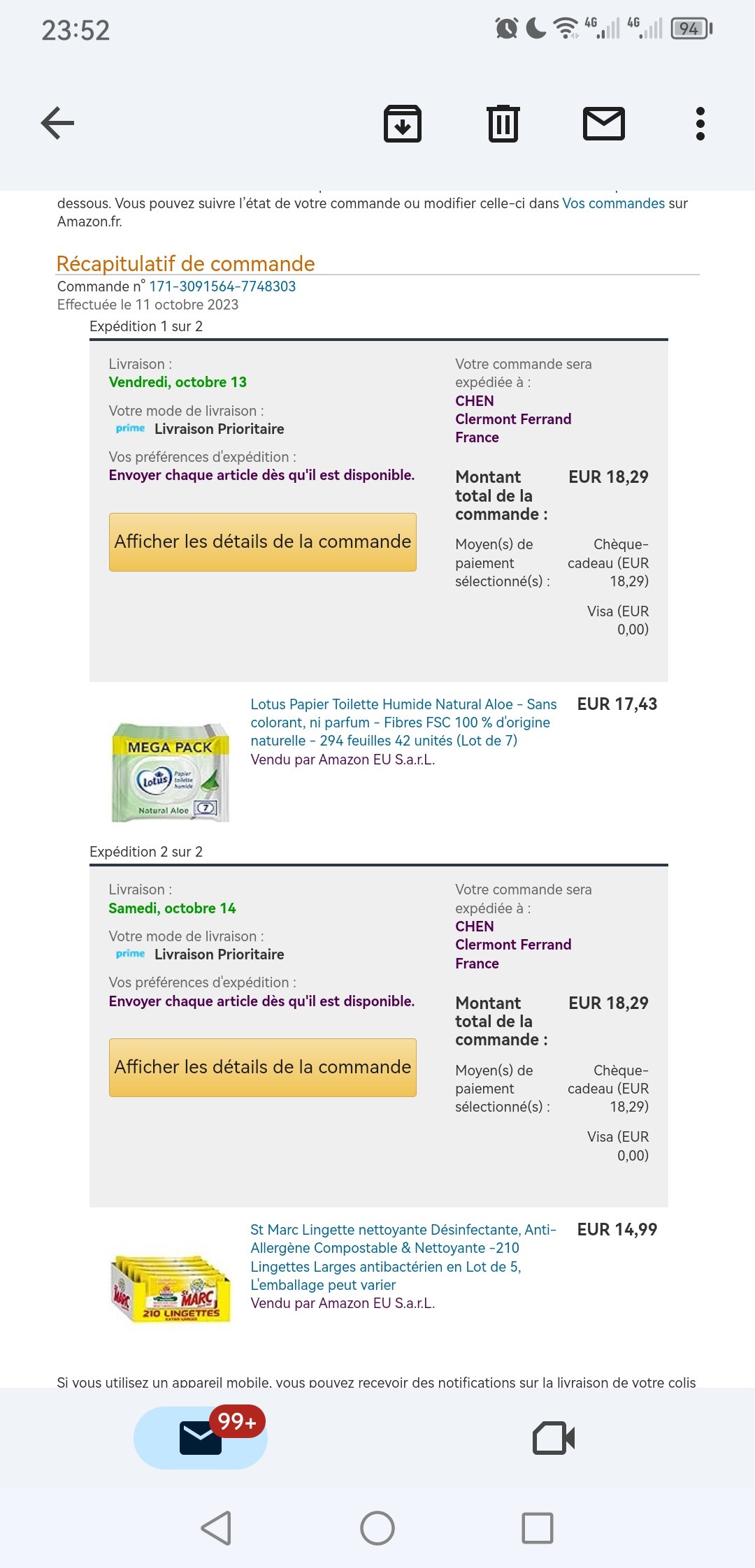Viewport: 755px width, 1568px height.
Task: Switch to the Mail tab
Action: click(x=201, y=1437)
